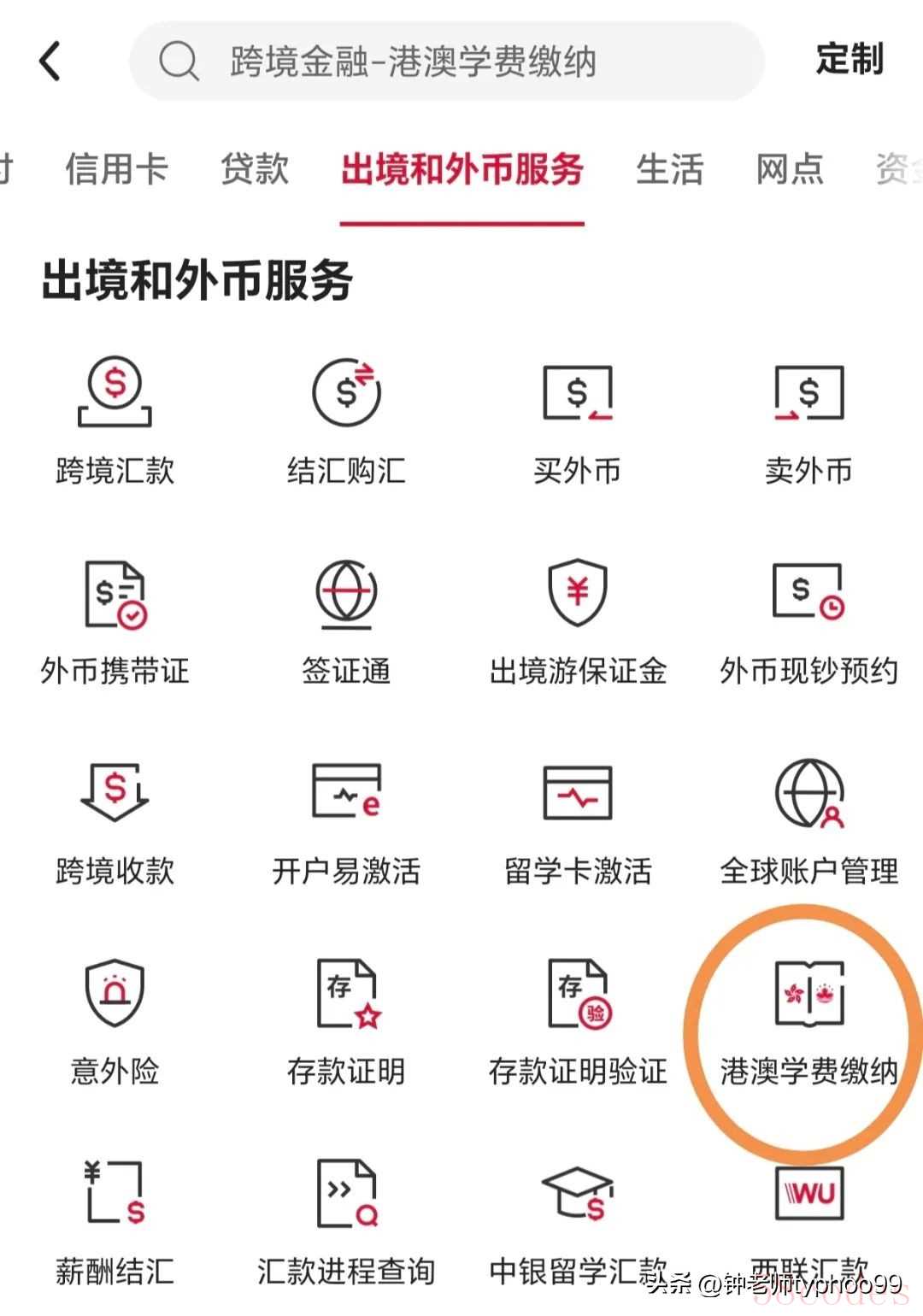Open 港澳学费缴纳
The image size is (923, 1316).
tap(808, 1021)
